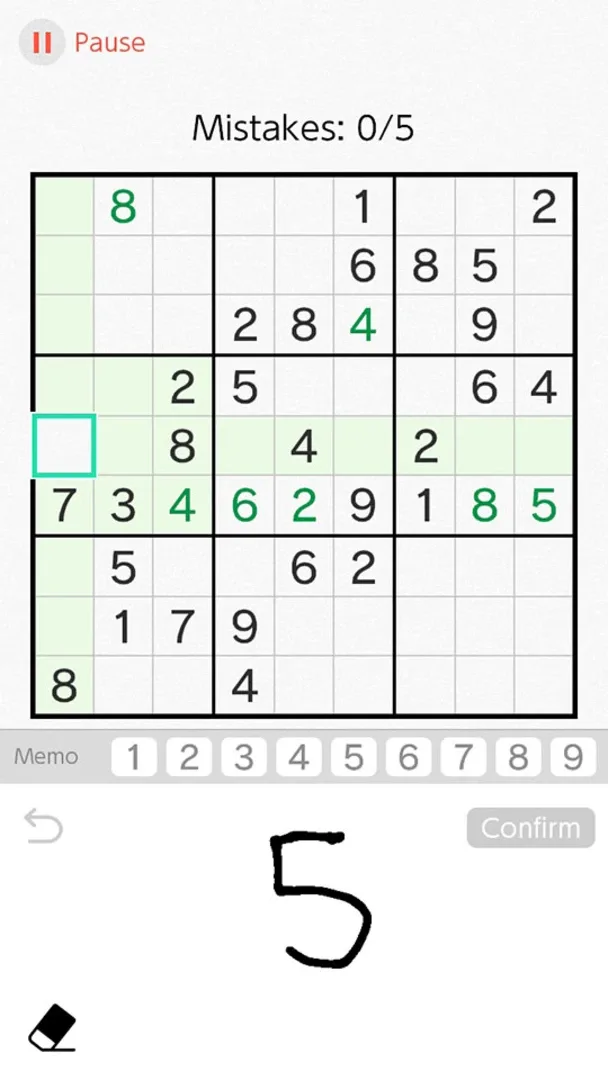Select memo number 1
Screen dimensions: 608x1080
coord(134,757)
